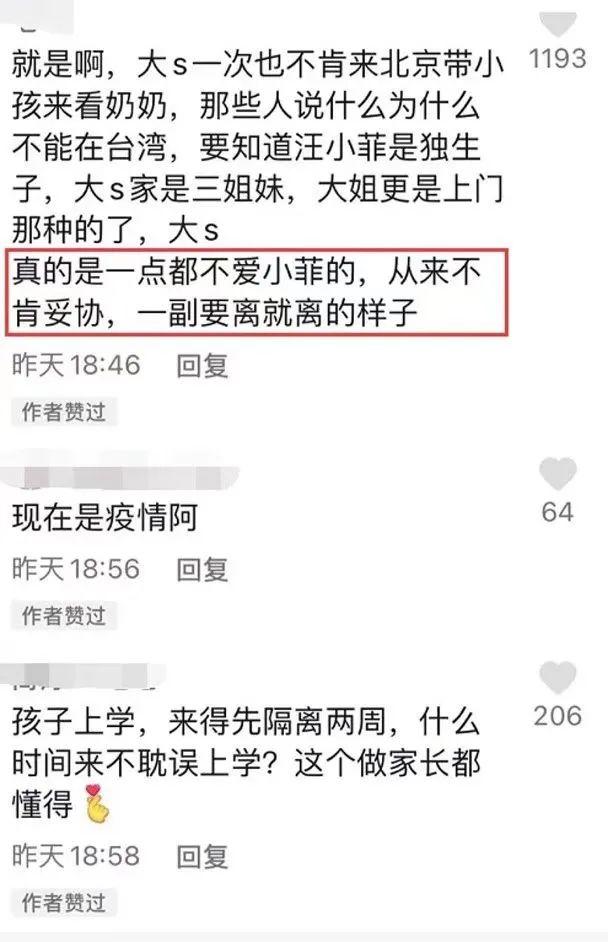Reply to the comment '现在是疫情阿'
The width and height of the screenshot is (608, 942).
pos(203,570)
